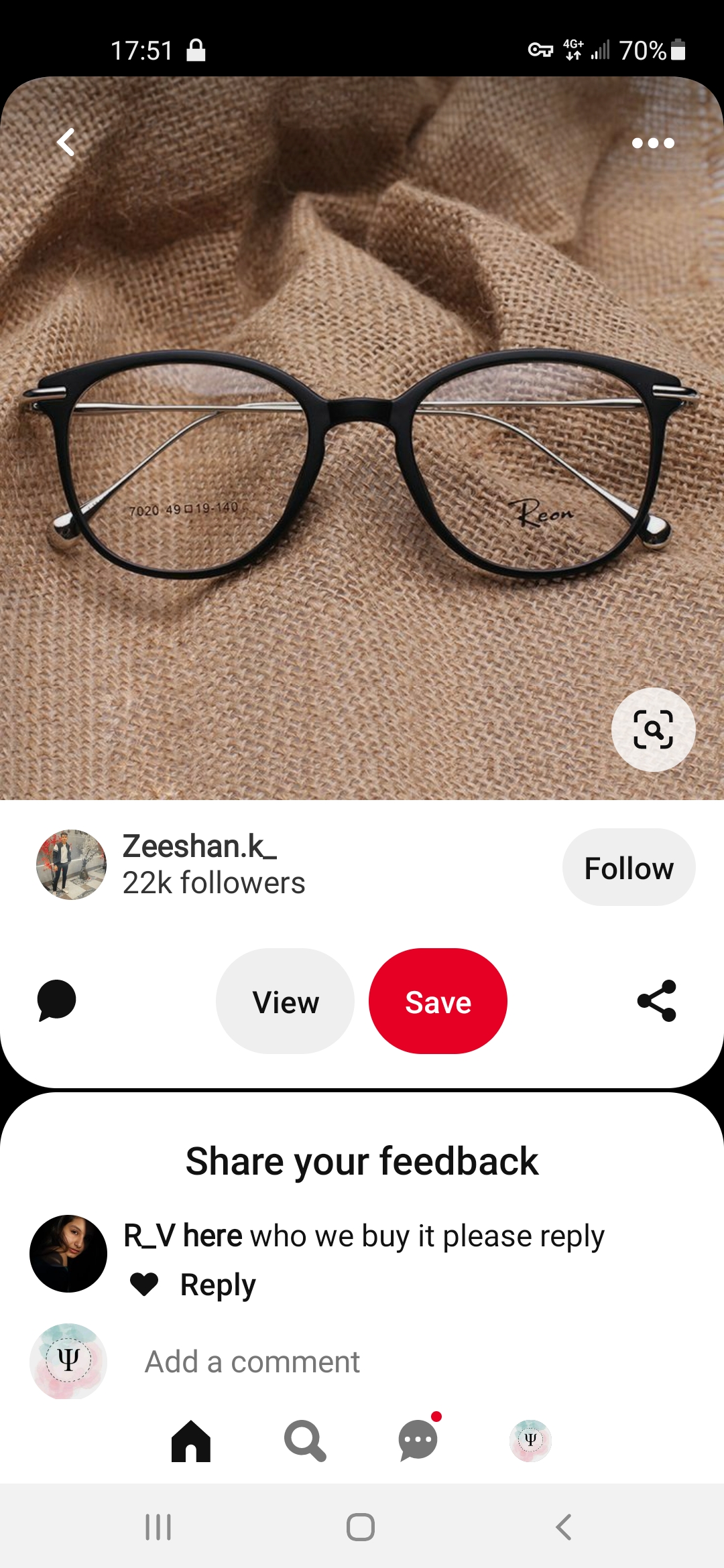Start a visual search on the pin image
Viewport: 724px width, 1568px height.
coord(653,729)
